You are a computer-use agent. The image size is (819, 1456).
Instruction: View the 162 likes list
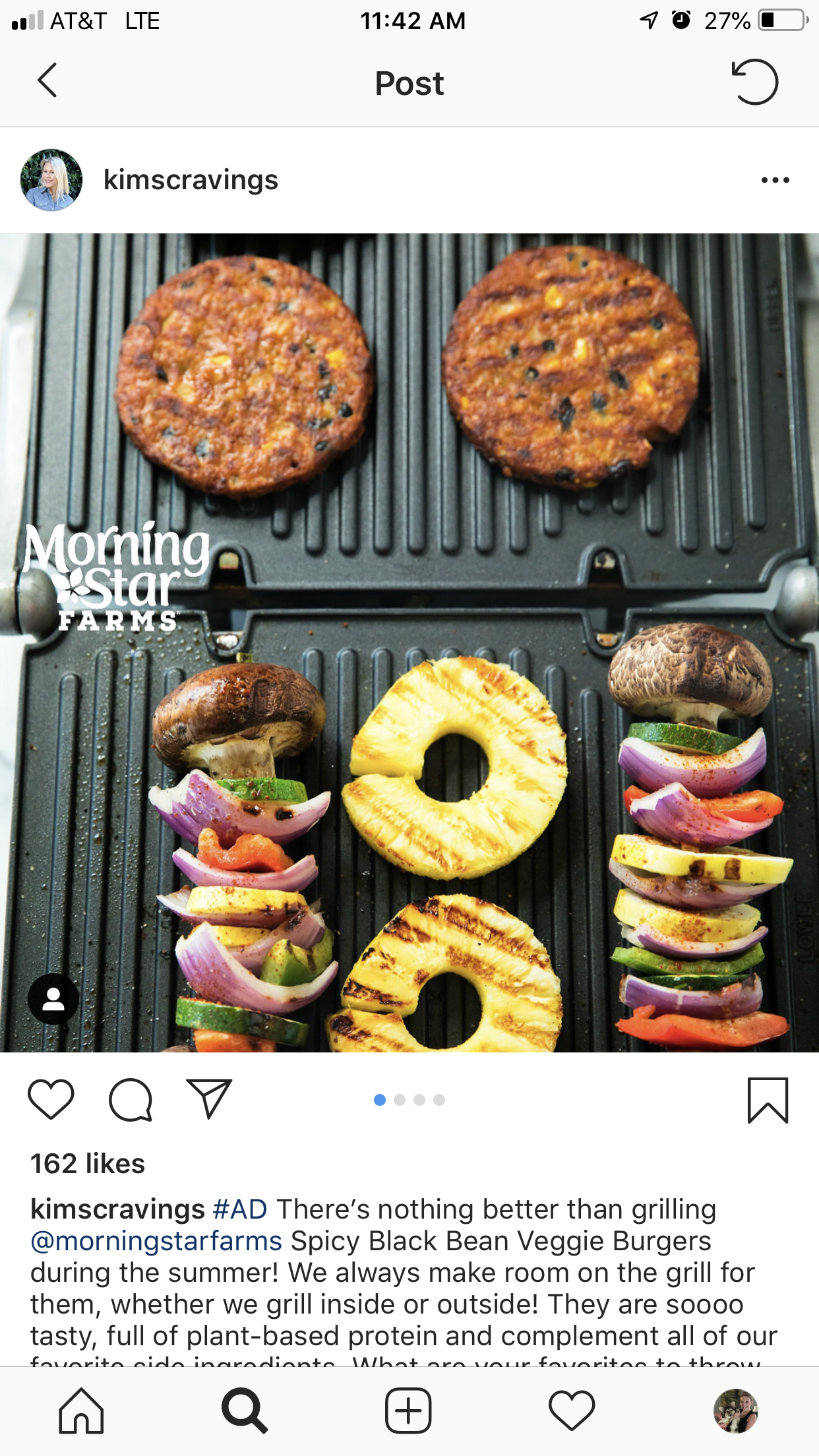coord(88,1163)
